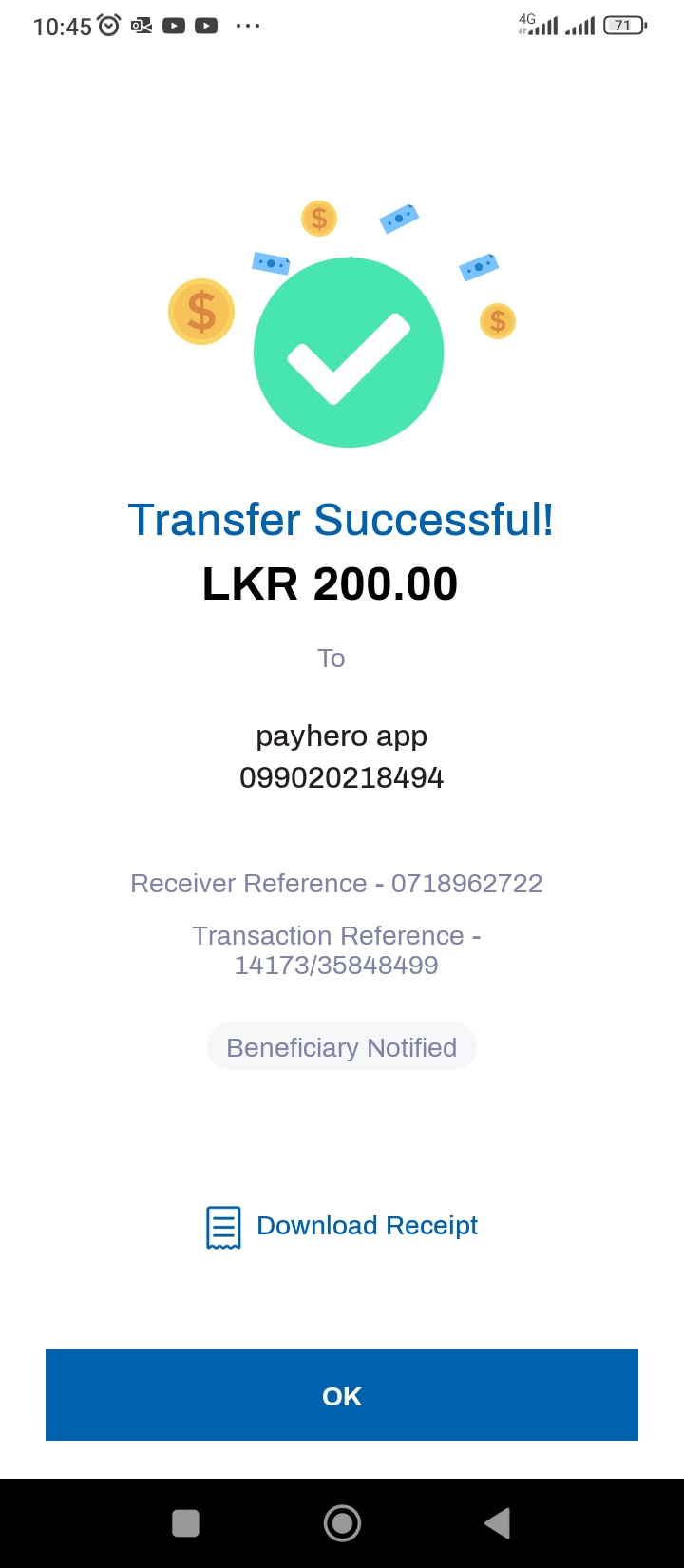
Task: Go to the home screen
Action: (342, 1523)
